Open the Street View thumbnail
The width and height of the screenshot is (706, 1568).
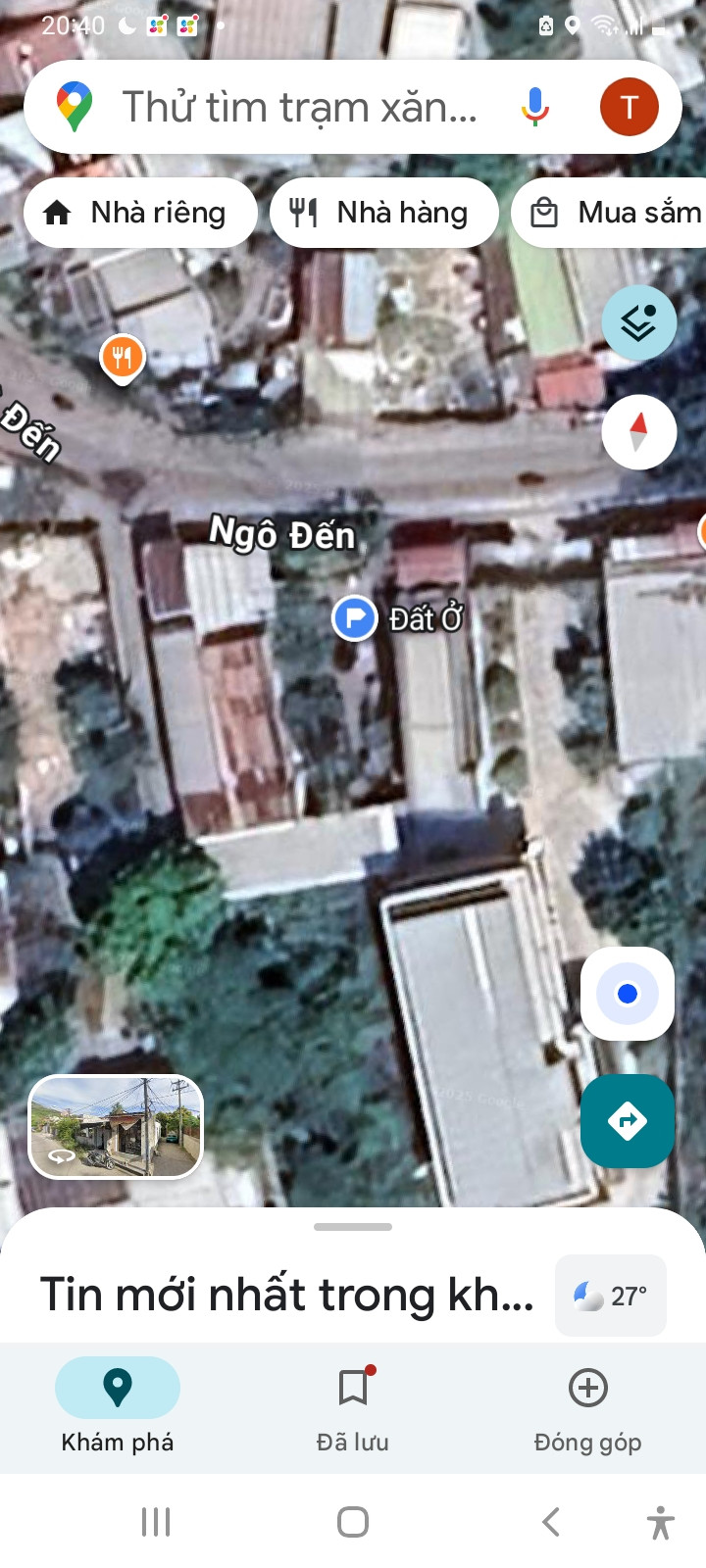(x=116, y=1127)
